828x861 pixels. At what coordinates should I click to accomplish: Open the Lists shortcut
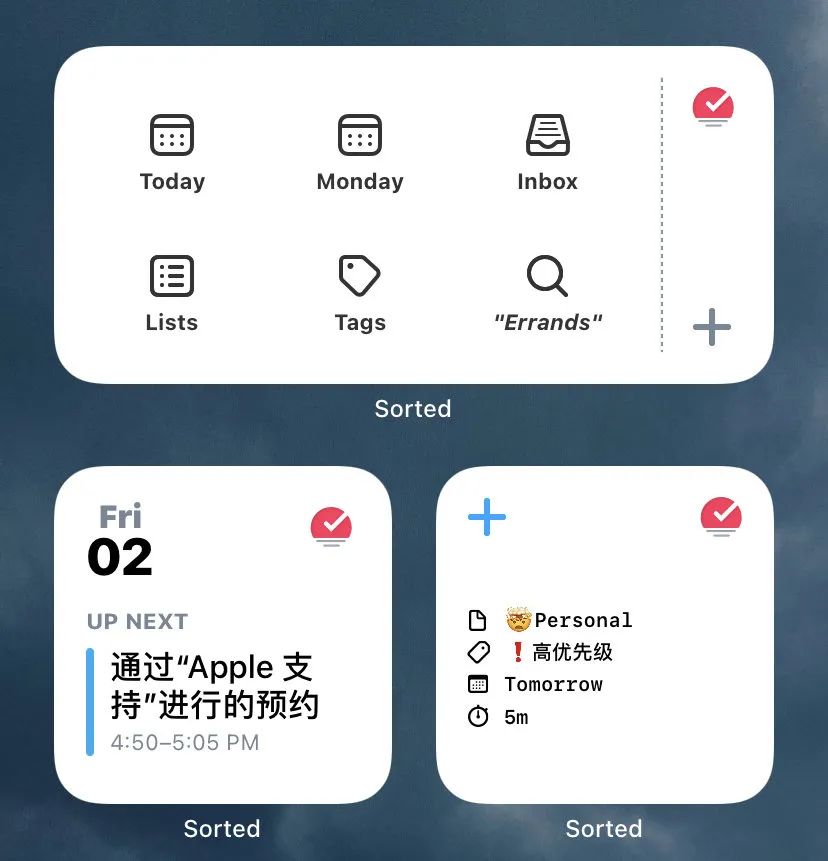172,294
